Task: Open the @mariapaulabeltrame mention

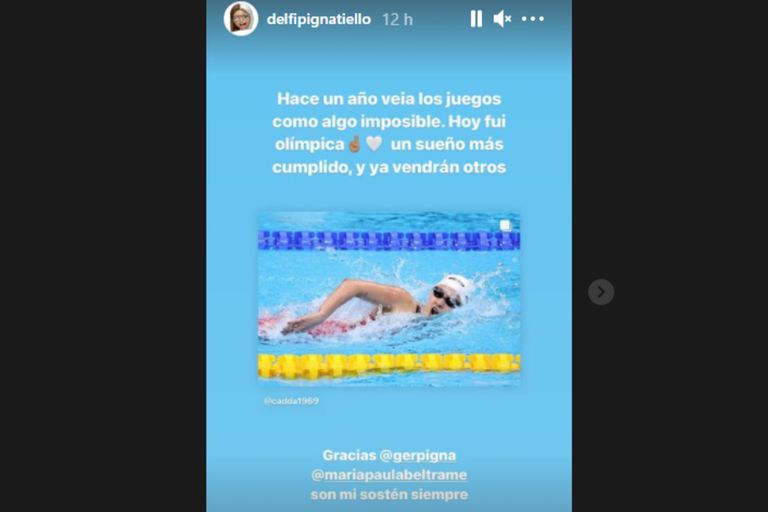Action: tap(389, 475)
